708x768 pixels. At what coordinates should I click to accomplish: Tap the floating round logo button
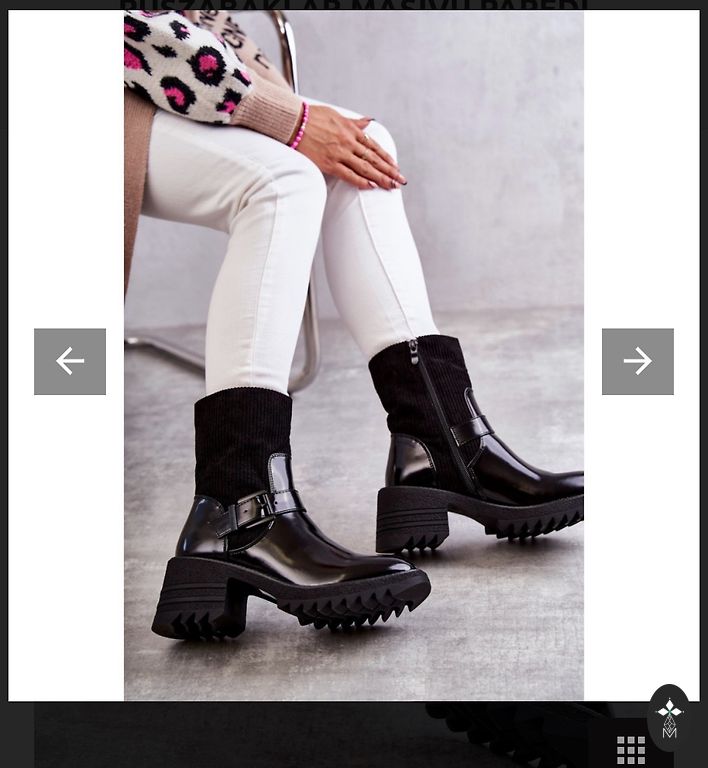669,716
